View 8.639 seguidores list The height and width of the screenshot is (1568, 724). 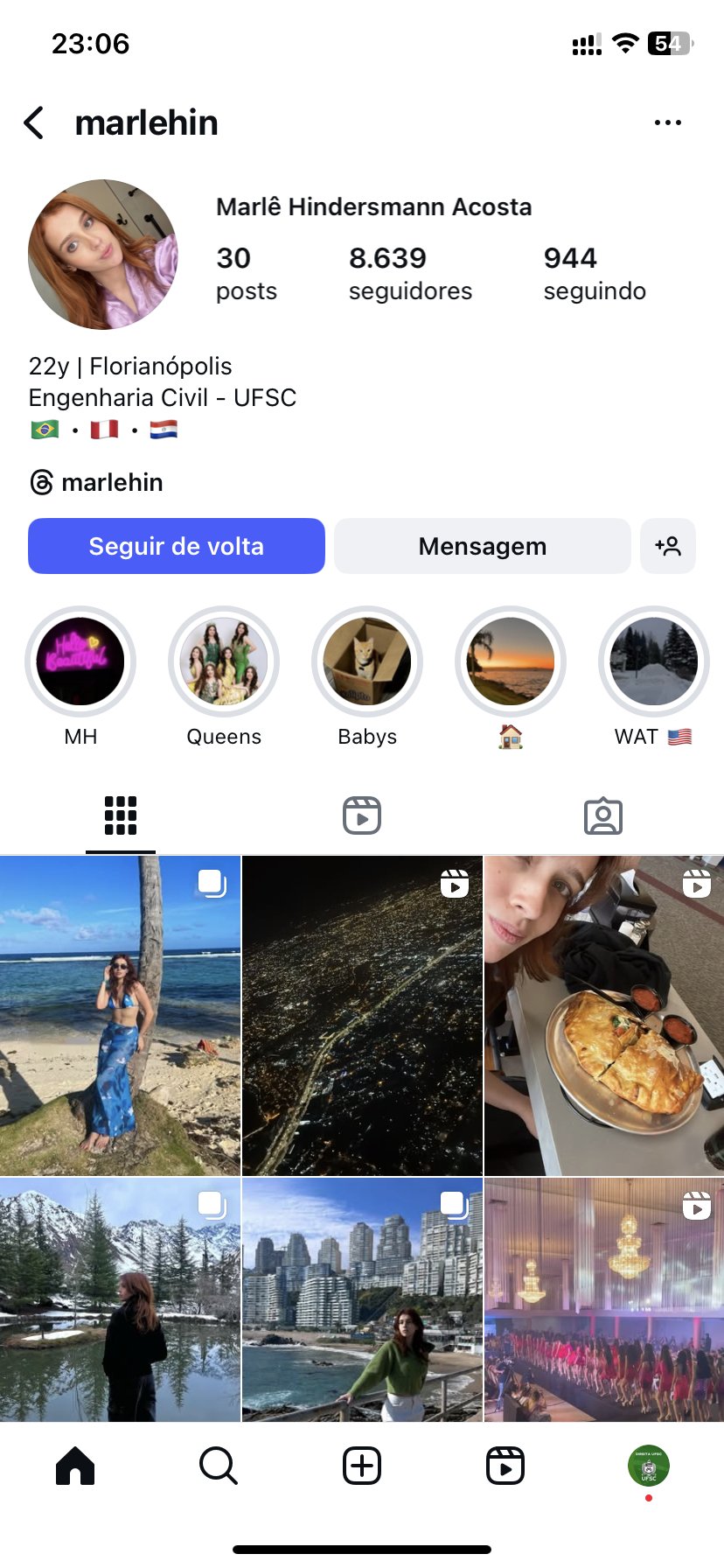(x=410, y=273)
